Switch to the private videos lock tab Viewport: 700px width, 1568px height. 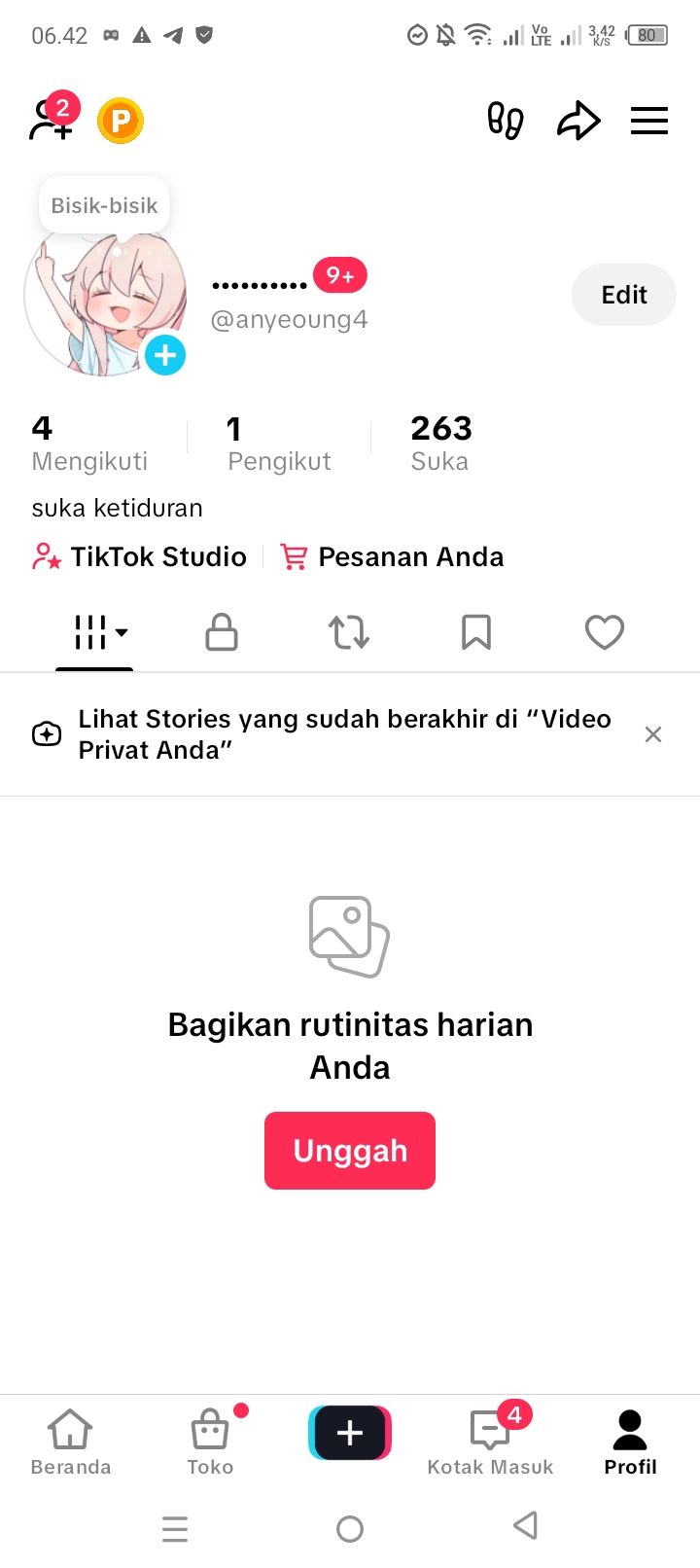tap(222, 632)
